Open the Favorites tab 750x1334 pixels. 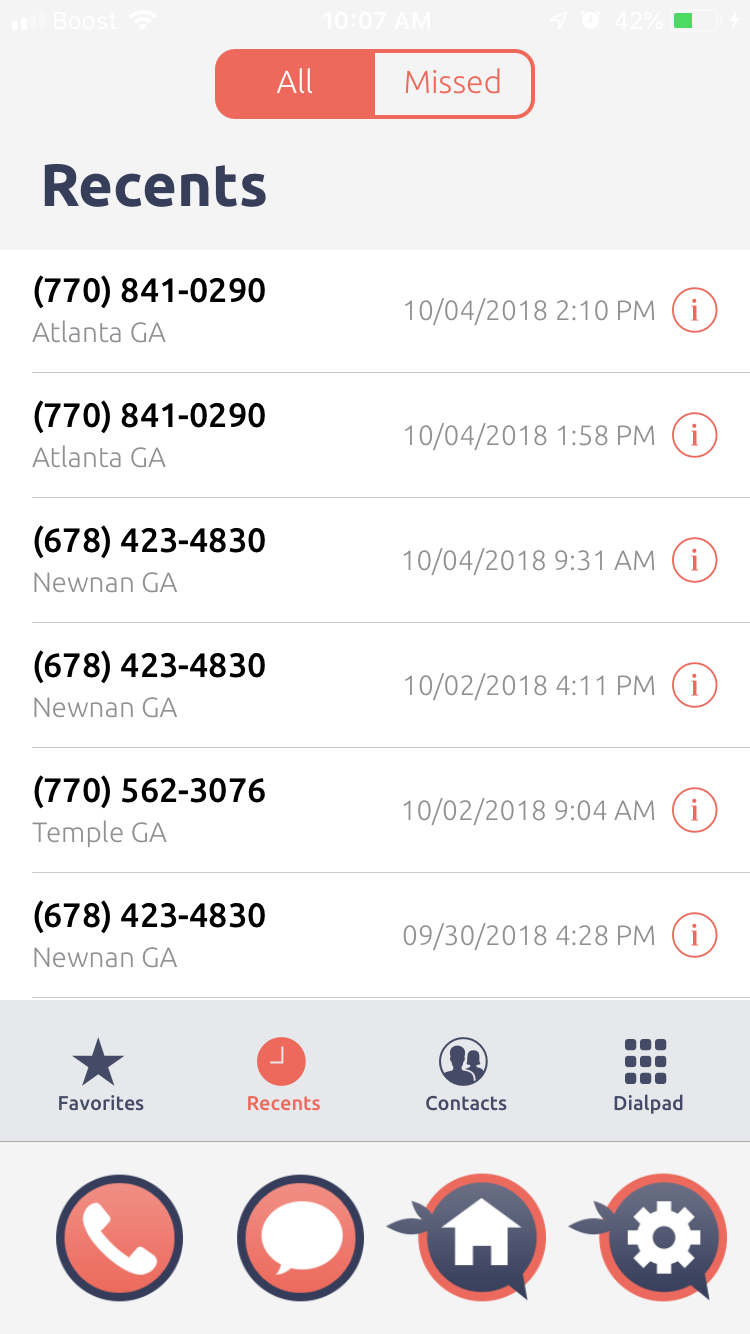tap(100, 1075)
